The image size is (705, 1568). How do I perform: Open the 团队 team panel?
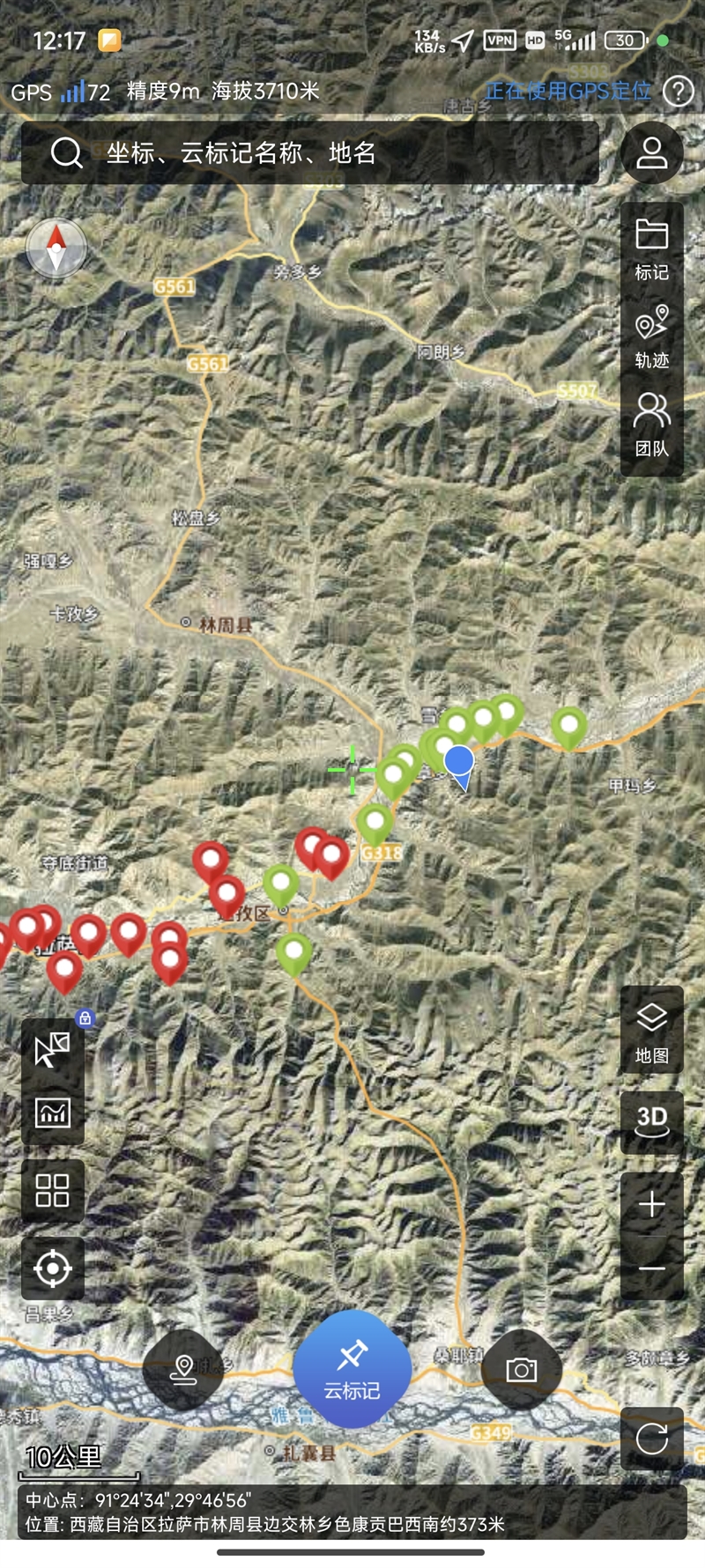tap(651, 425)
